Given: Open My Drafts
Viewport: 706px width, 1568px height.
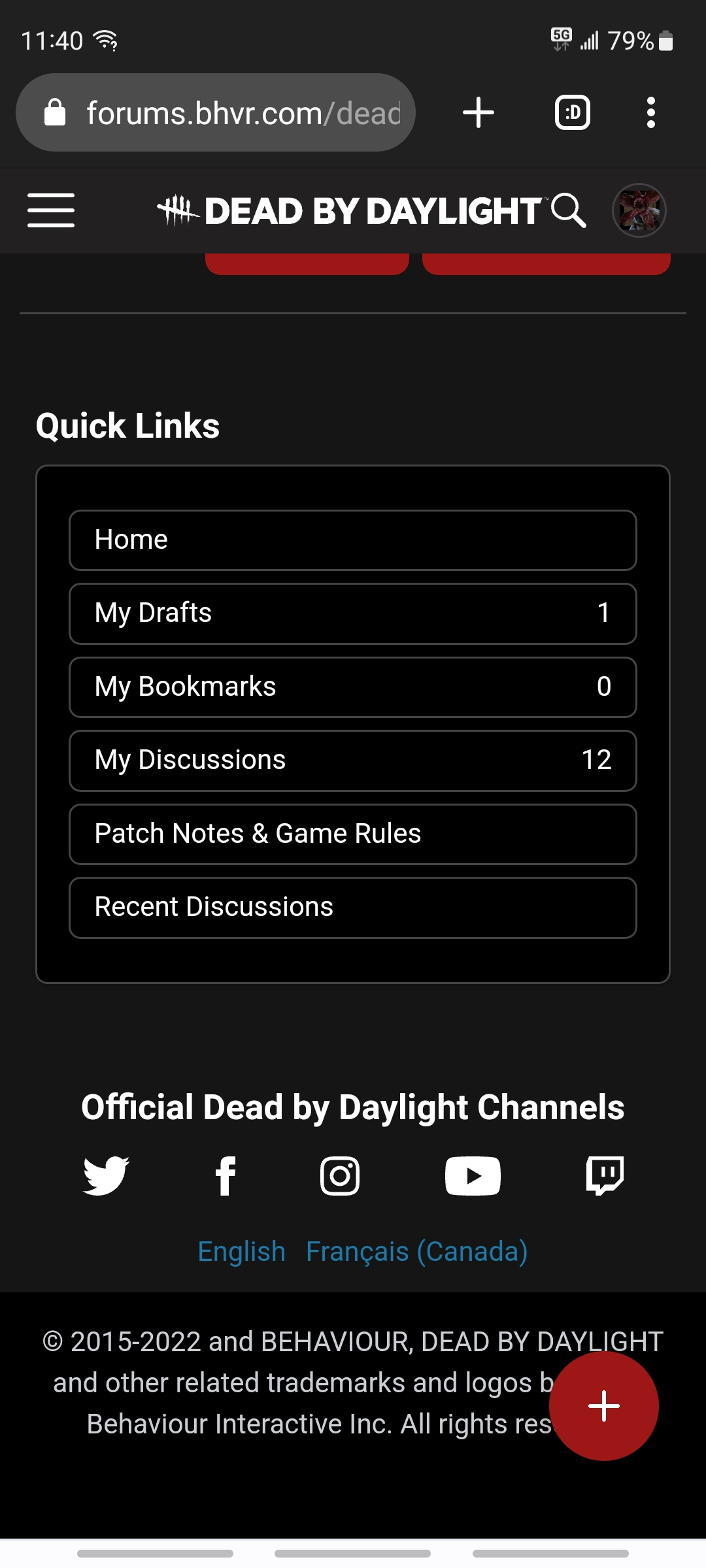Looking at the screenshot, I should pyautogui.click(x=353, y=613).
